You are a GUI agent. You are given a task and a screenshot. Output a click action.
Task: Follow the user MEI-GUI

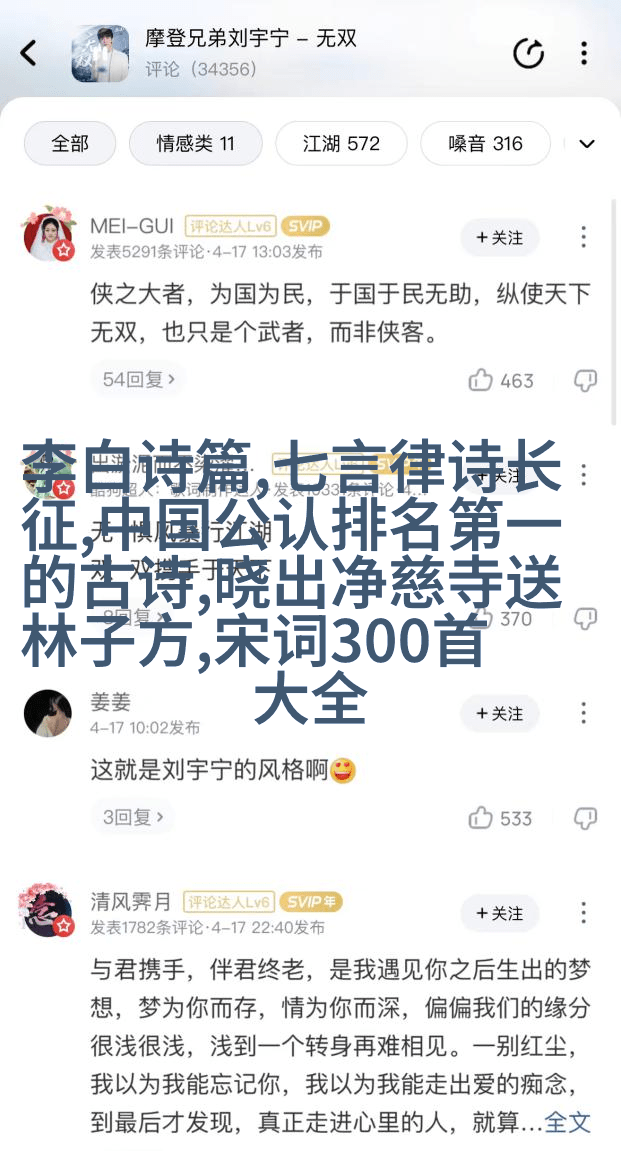pyautogui.click(x=499, y=237)
